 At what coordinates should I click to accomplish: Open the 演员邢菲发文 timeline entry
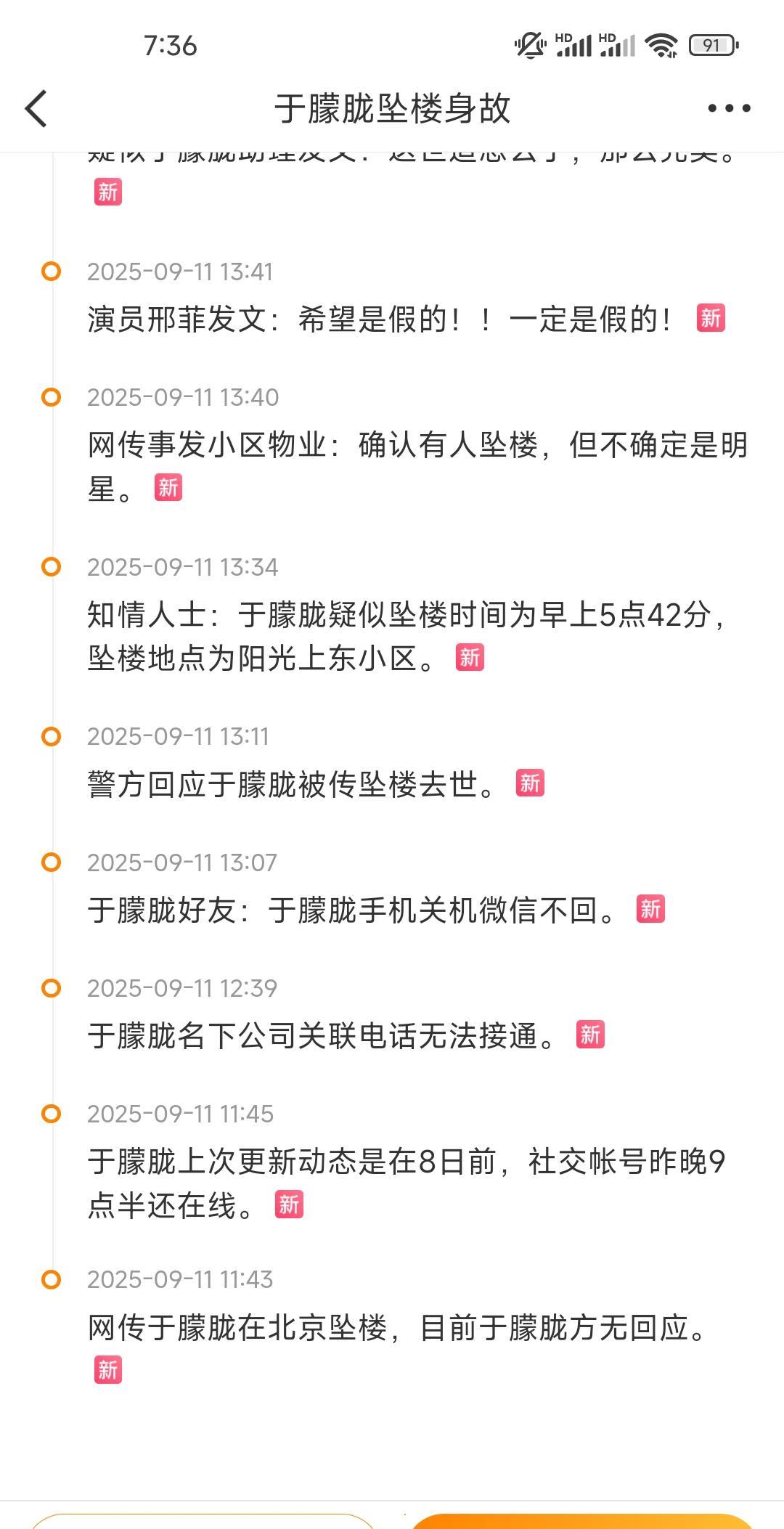coord(380,319)
